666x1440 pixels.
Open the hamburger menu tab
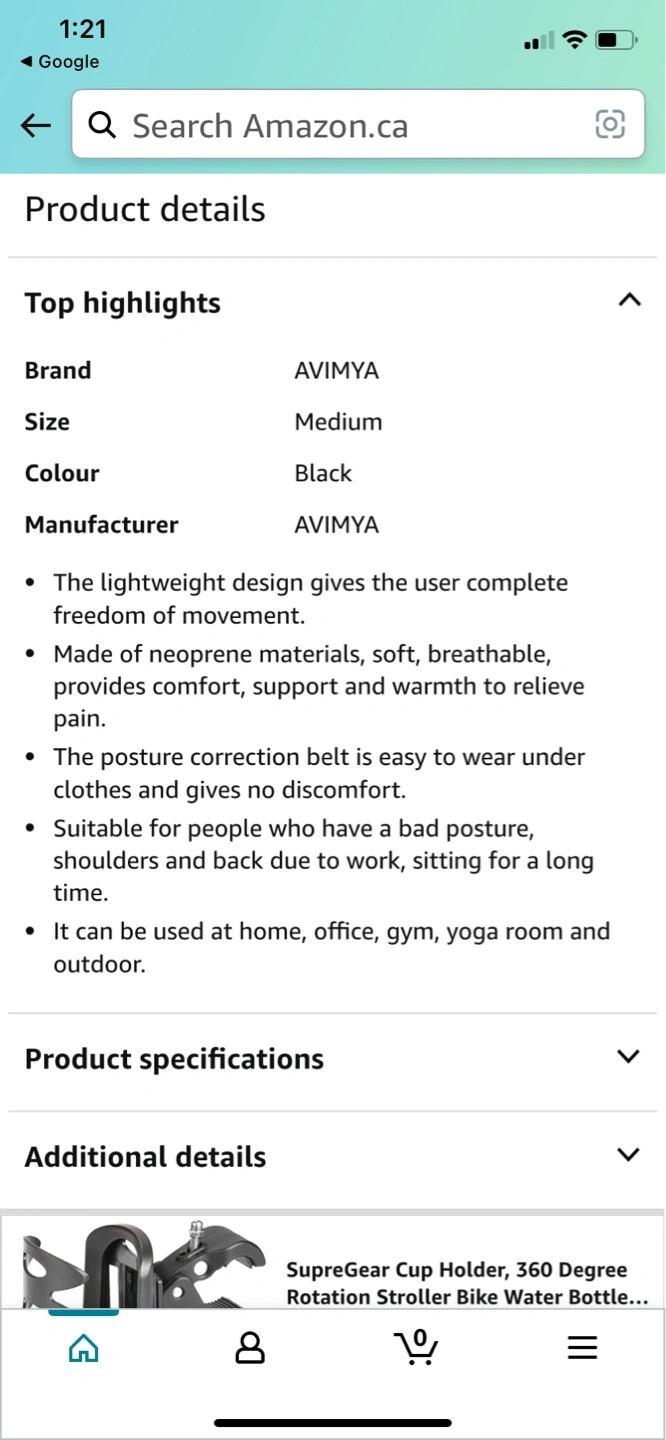[x=582, y=1348]
